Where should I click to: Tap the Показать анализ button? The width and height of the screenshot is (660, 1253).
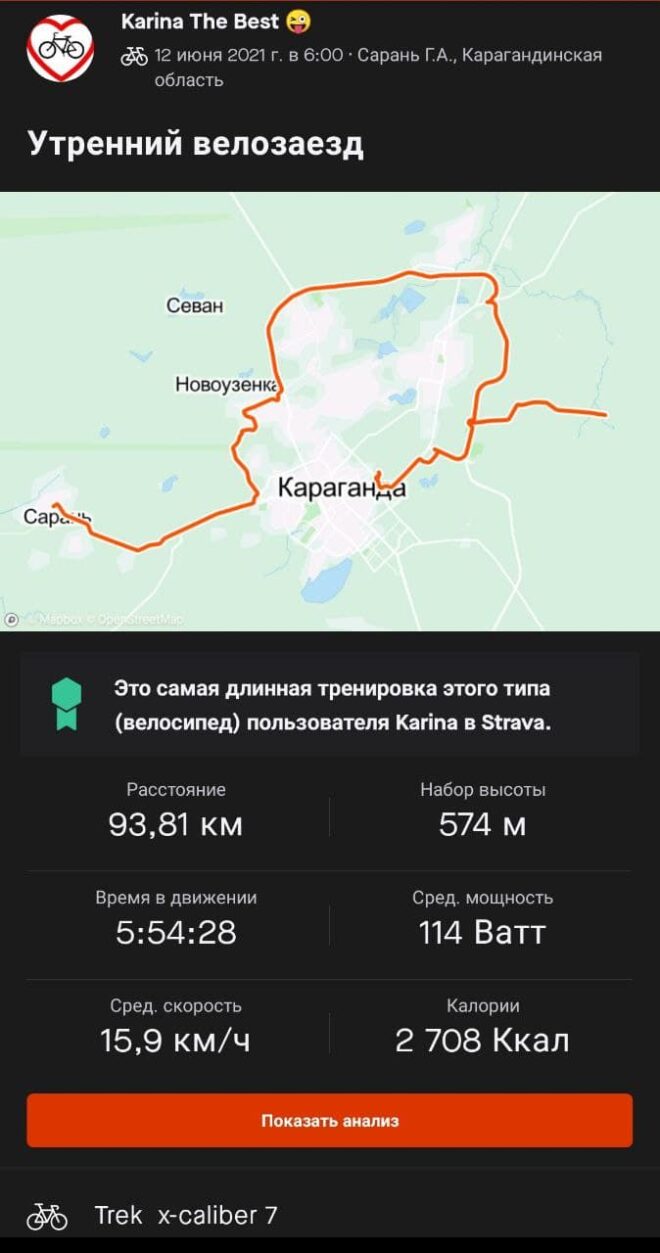(x=330, y=1120)
